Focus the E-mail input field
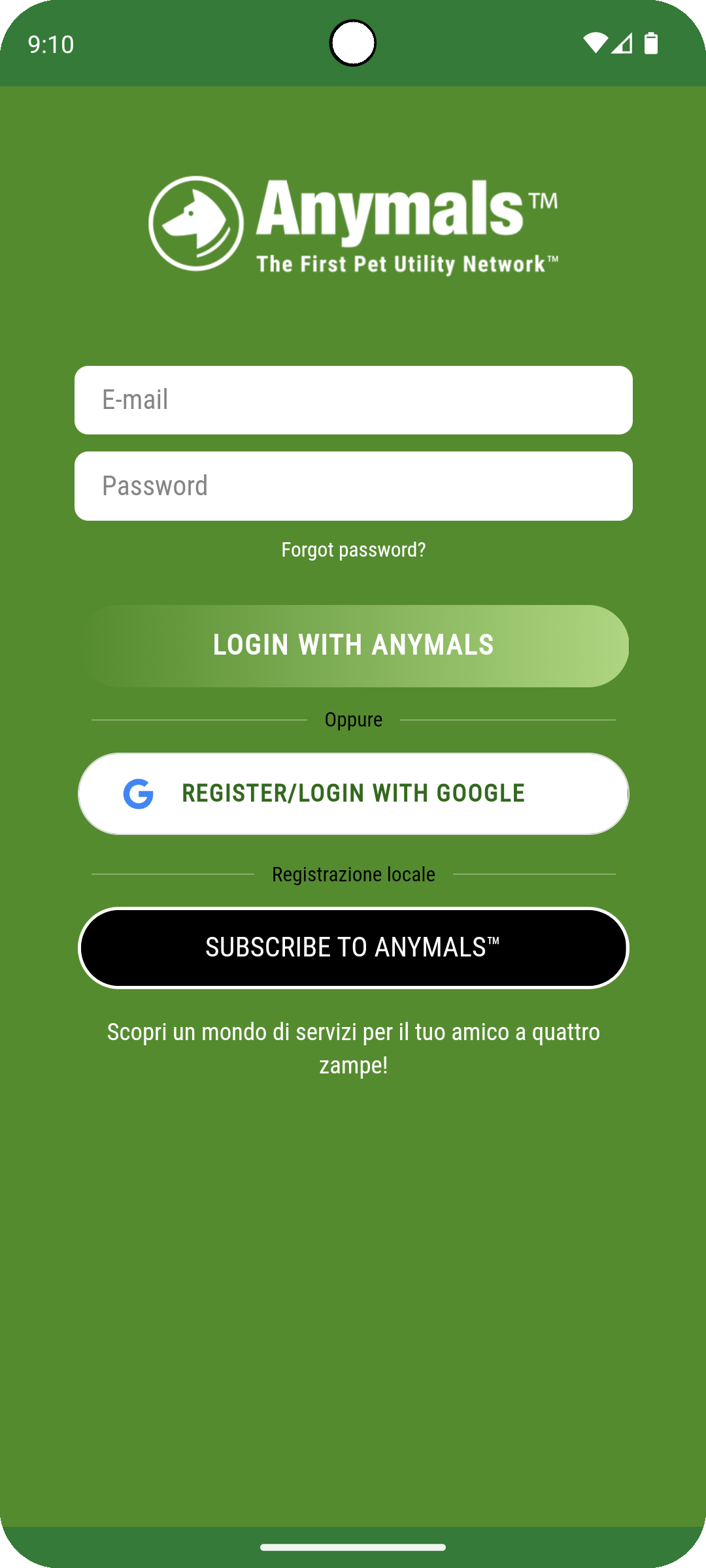The height and width of the screenshot is (1568, 706). 353,400
